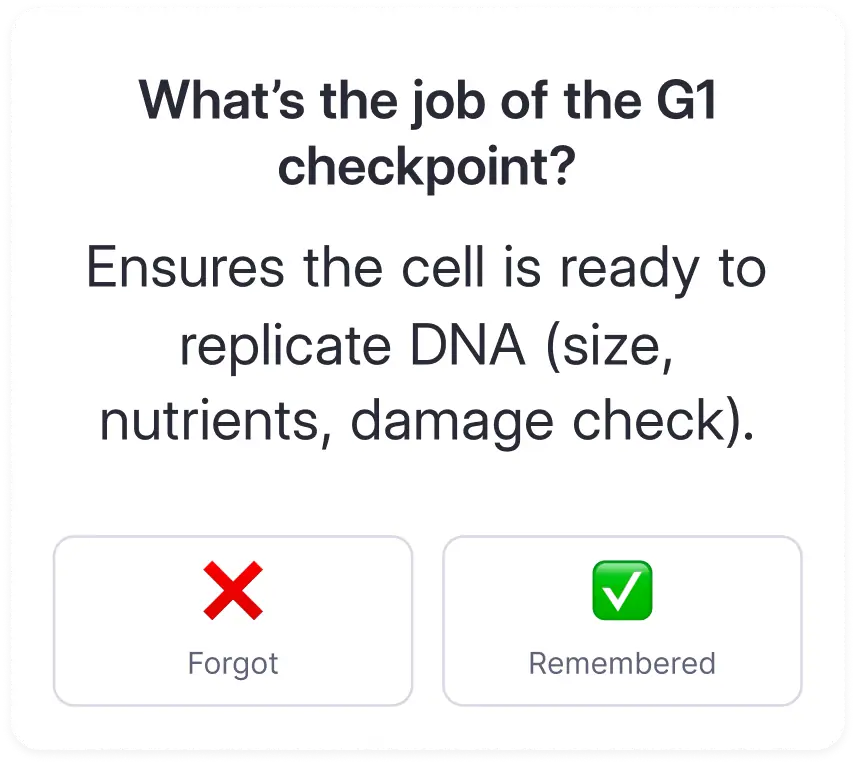The height and width of the screenshot is (765, 856).
Task: Mark the G1 checkpoint card as Forgot
Action: pyautogui.click(x=233, y=620)
